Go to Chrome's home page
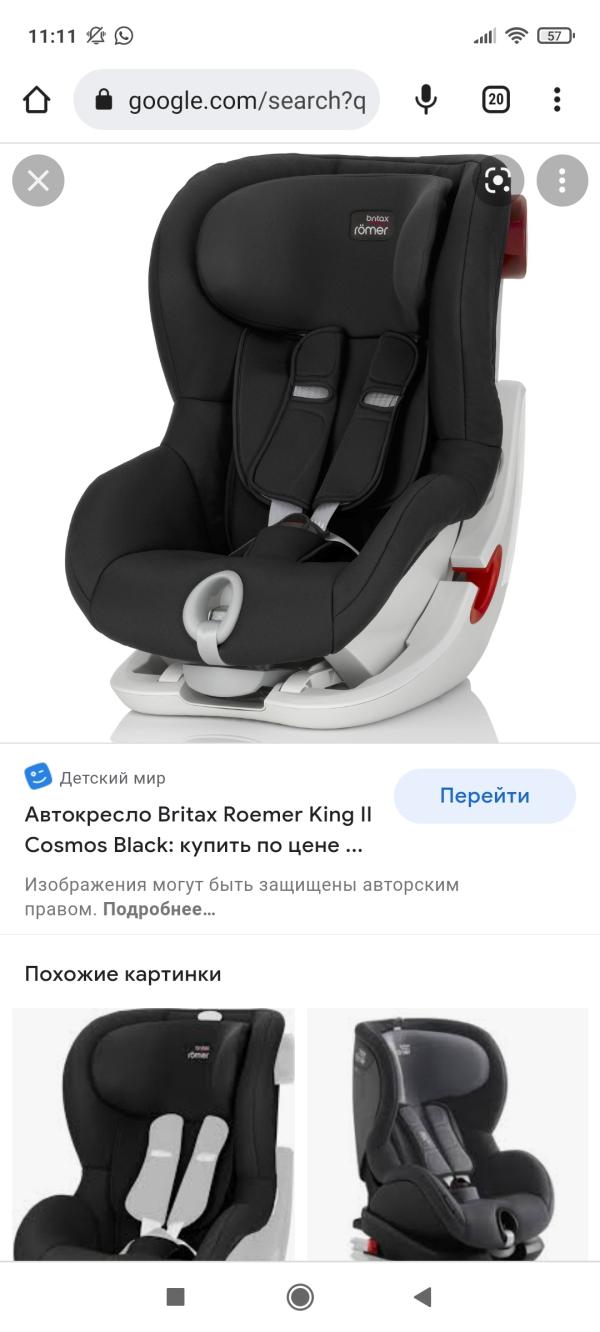The height and width of the screenshot is (1332, 600). [x=37, y=100]
